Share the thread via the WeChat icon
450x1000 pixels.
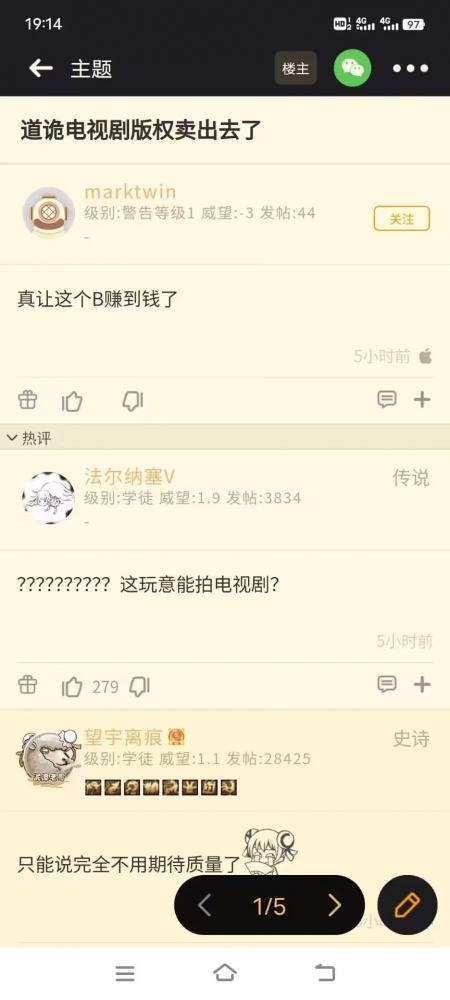(352, 68)
